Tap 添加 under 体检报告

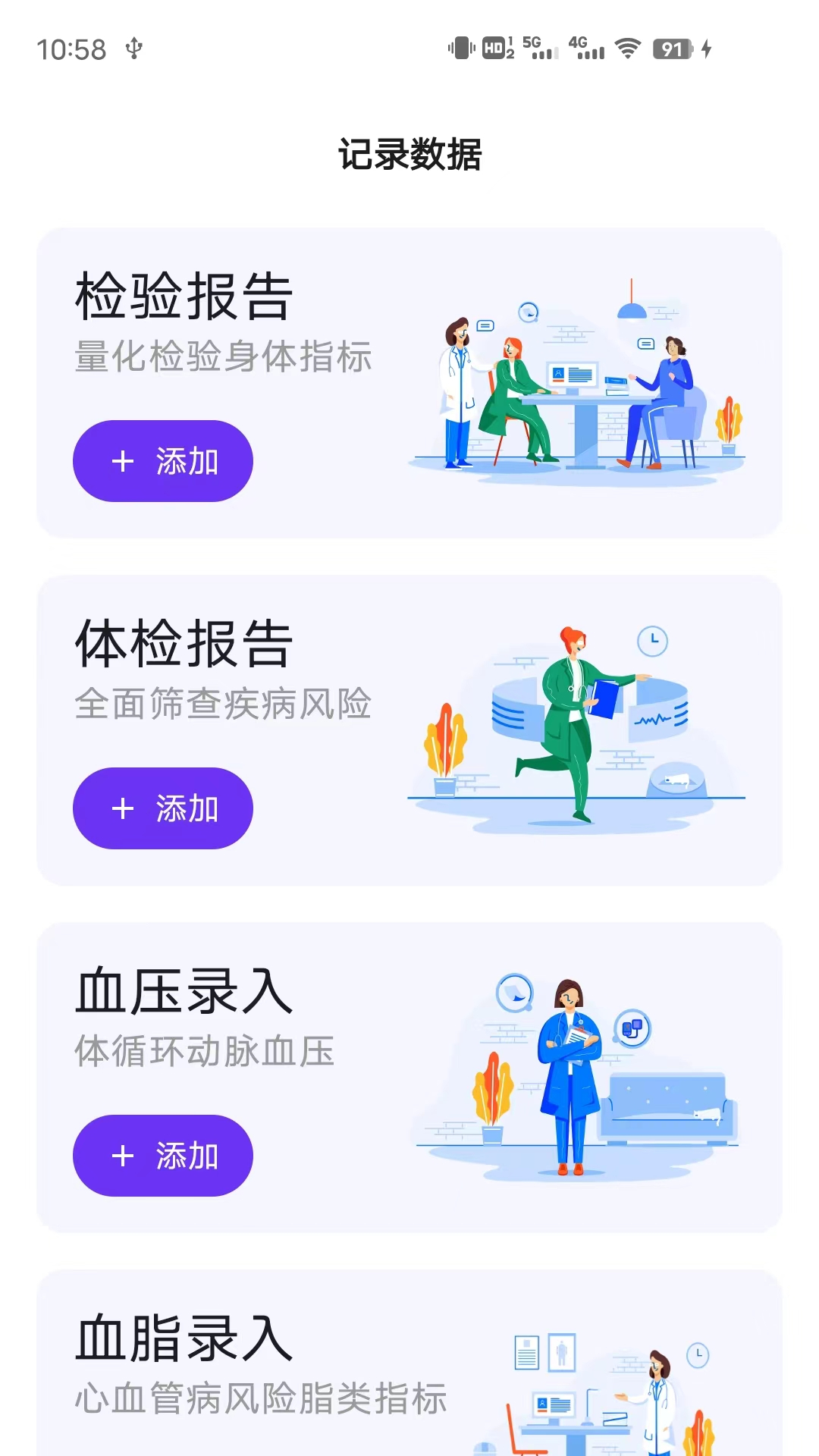pos(162,808)
